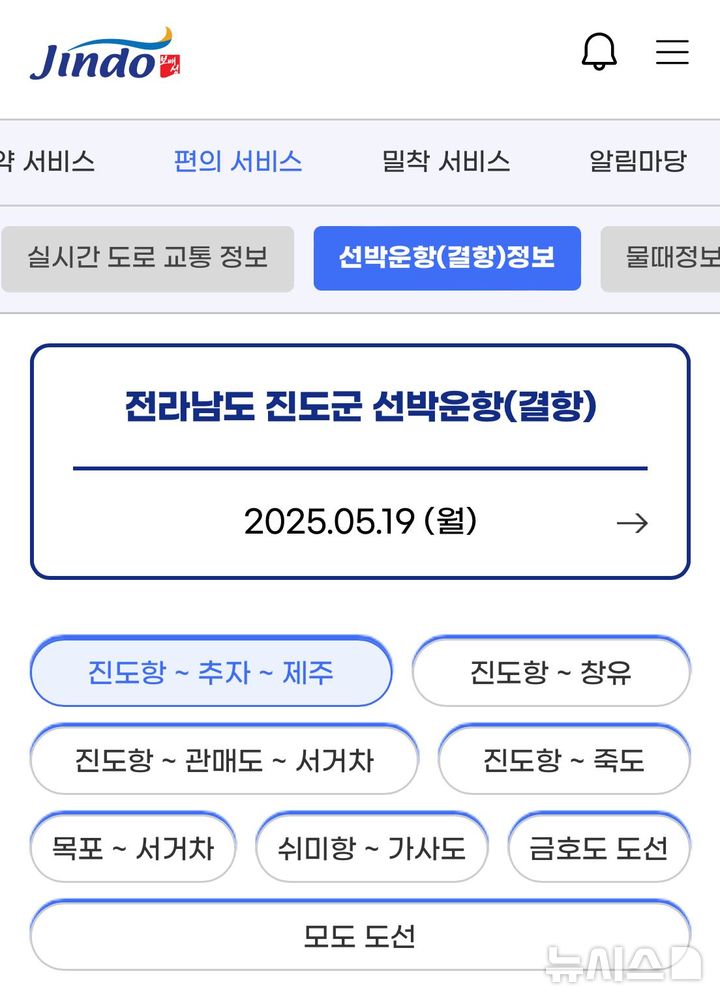Open the notification bell icon

point(599,52)
